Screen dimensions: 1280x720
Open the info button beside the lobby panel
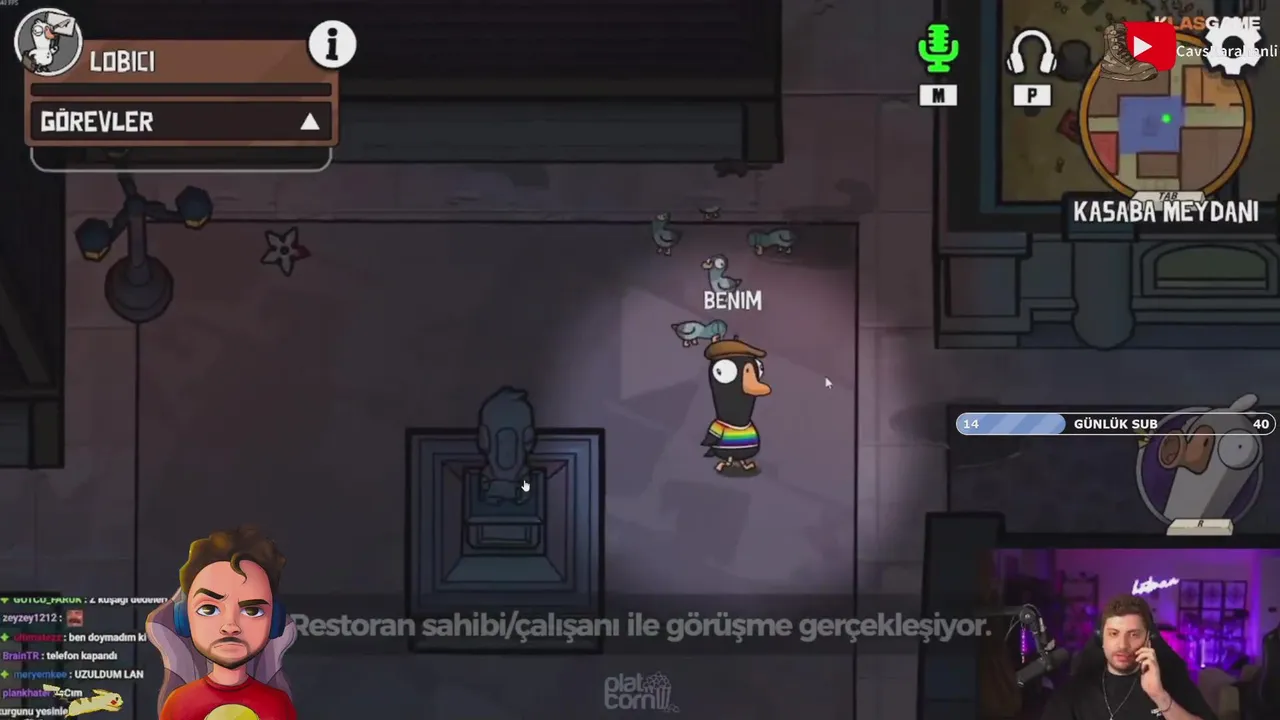(x=332, y=45)
